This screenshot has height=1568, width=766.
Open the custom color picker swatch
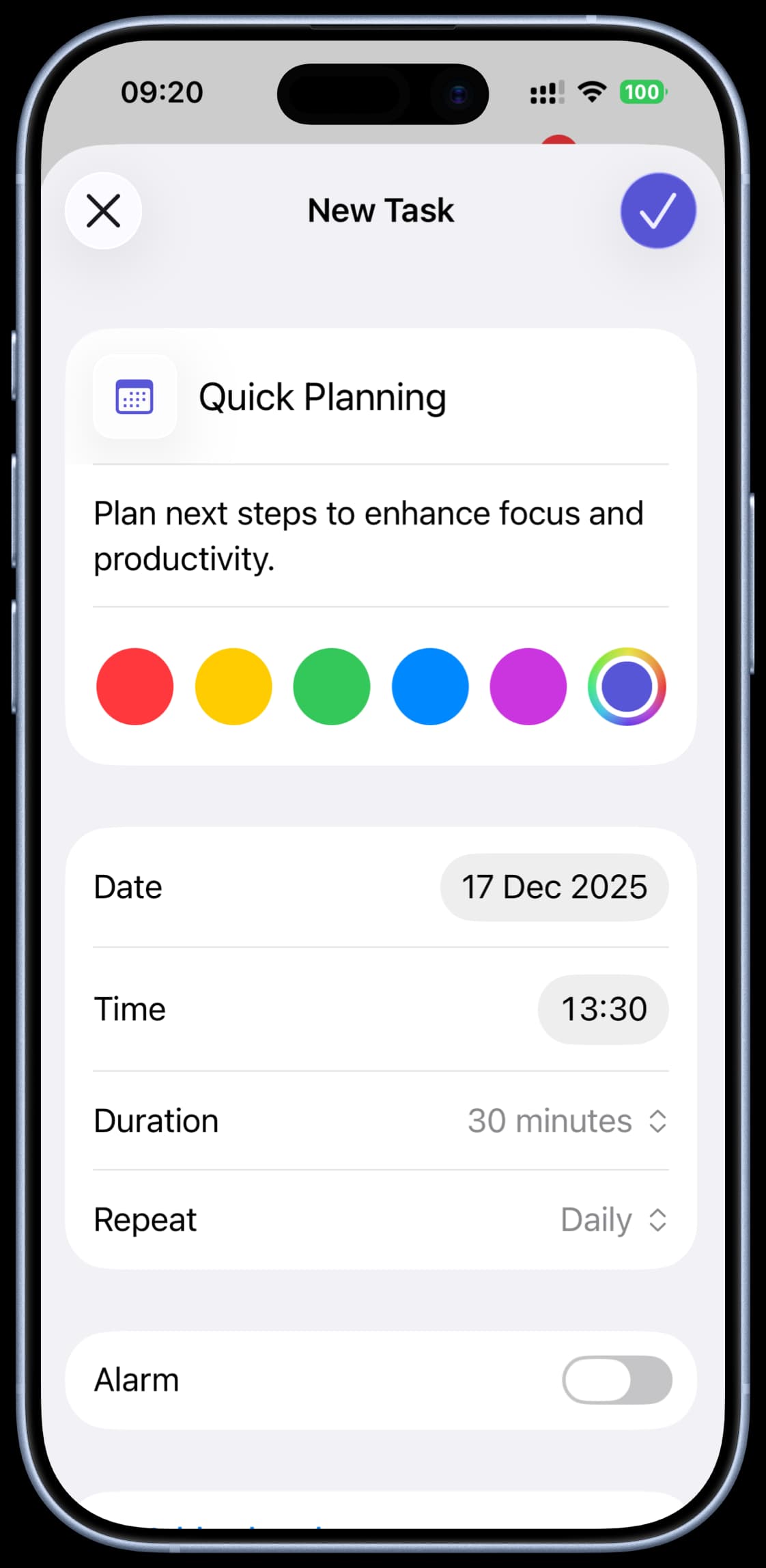click(627, 686)
